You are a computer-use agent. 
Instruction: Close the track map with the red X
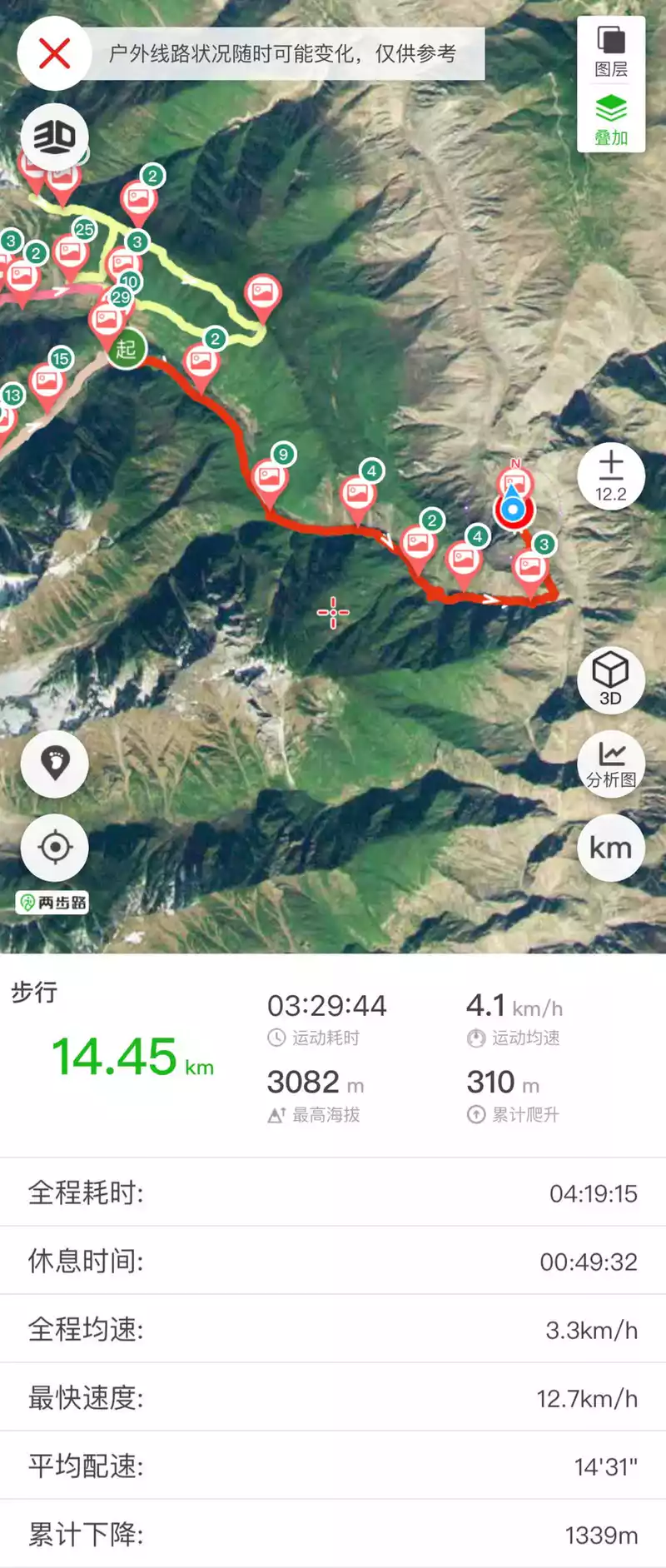[54, 55]
